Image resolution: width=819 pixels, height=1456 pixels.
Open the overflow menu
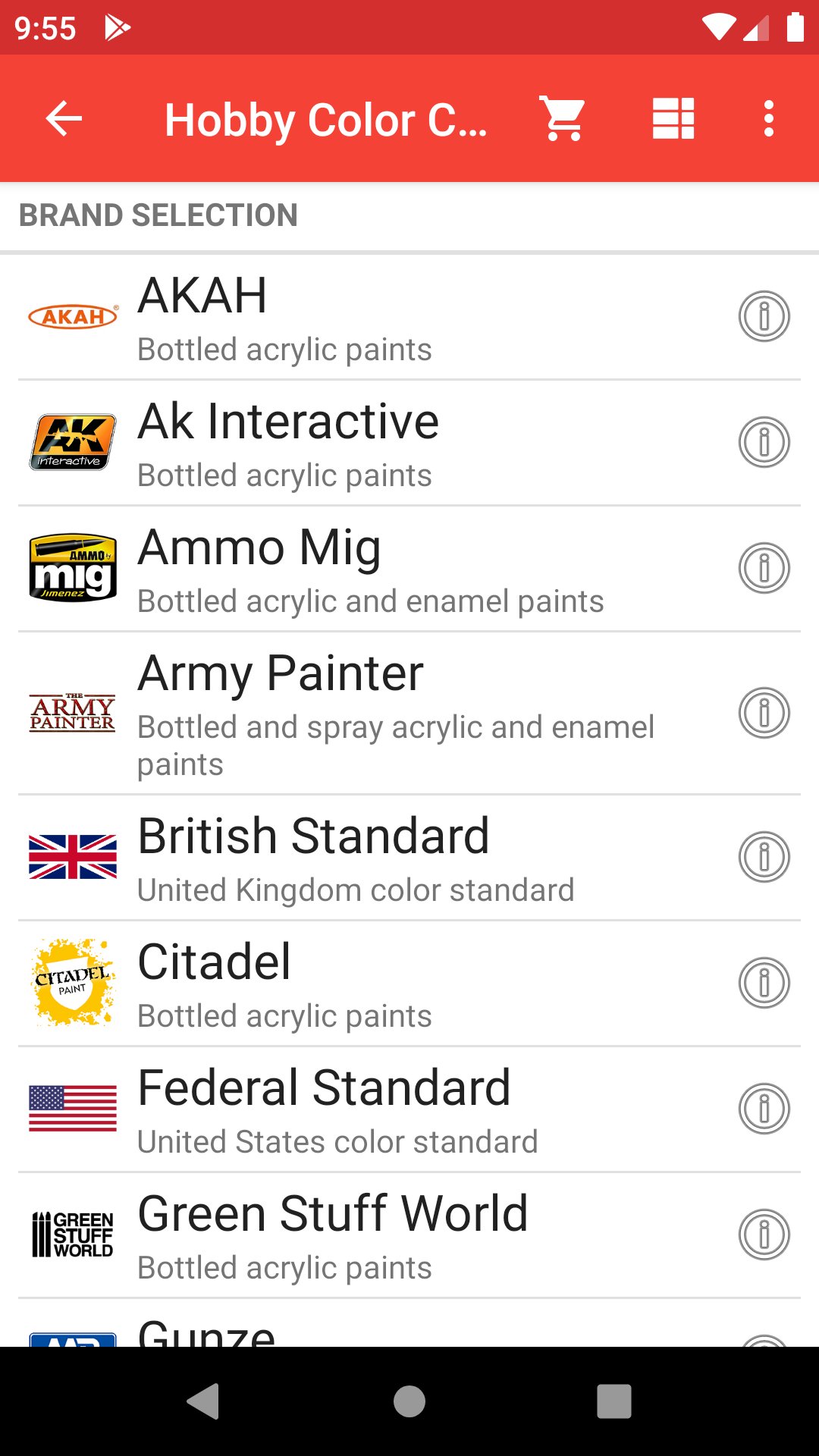(768, 119)
